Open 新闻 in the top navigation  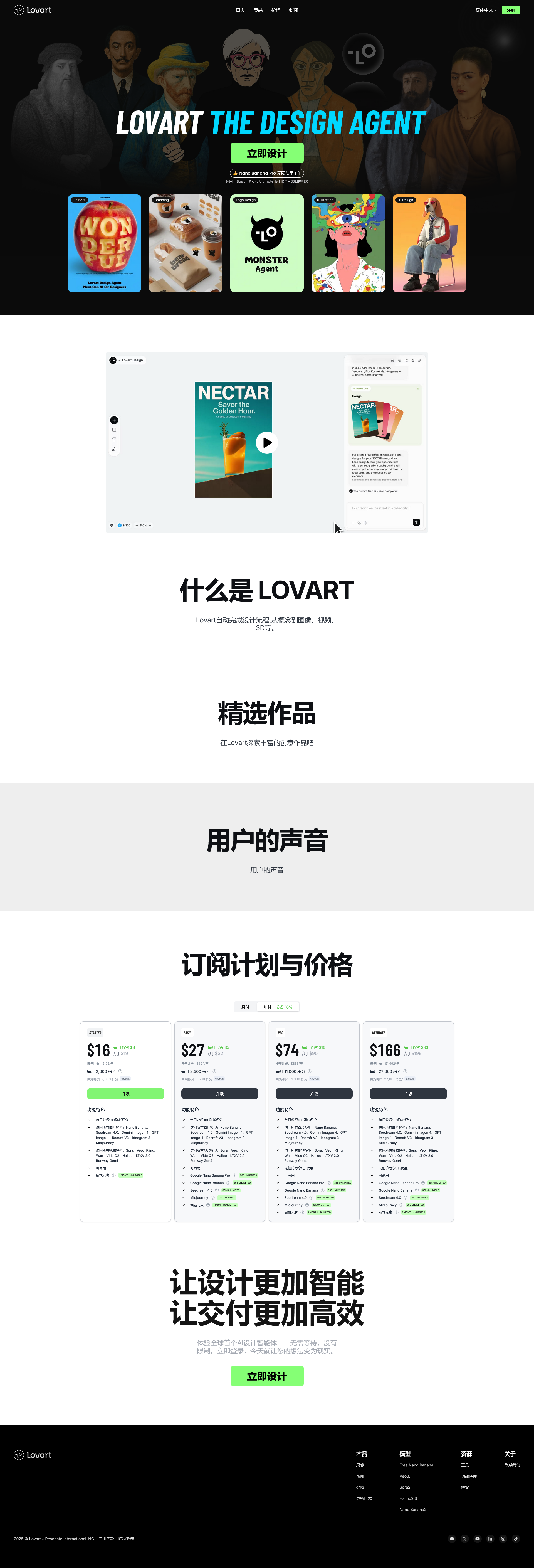tap(293, 10)
